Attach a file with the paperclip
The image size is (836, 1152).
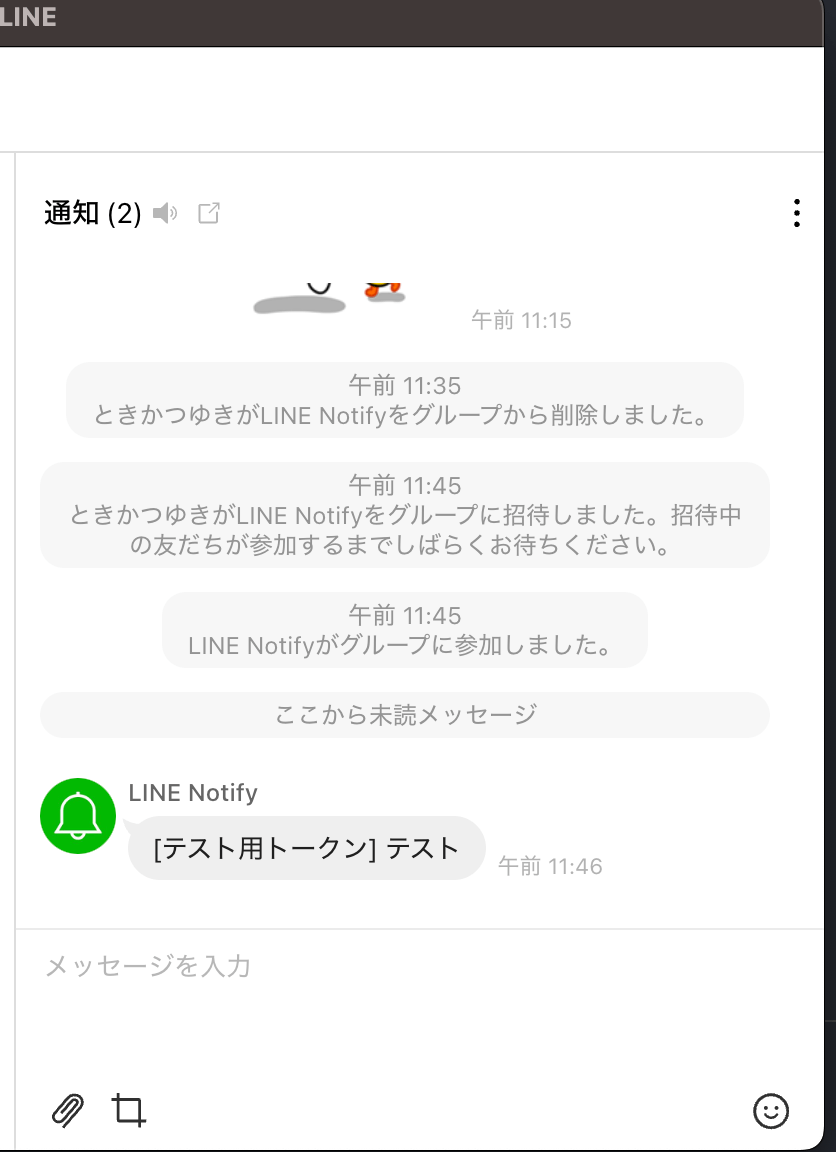67,1110
